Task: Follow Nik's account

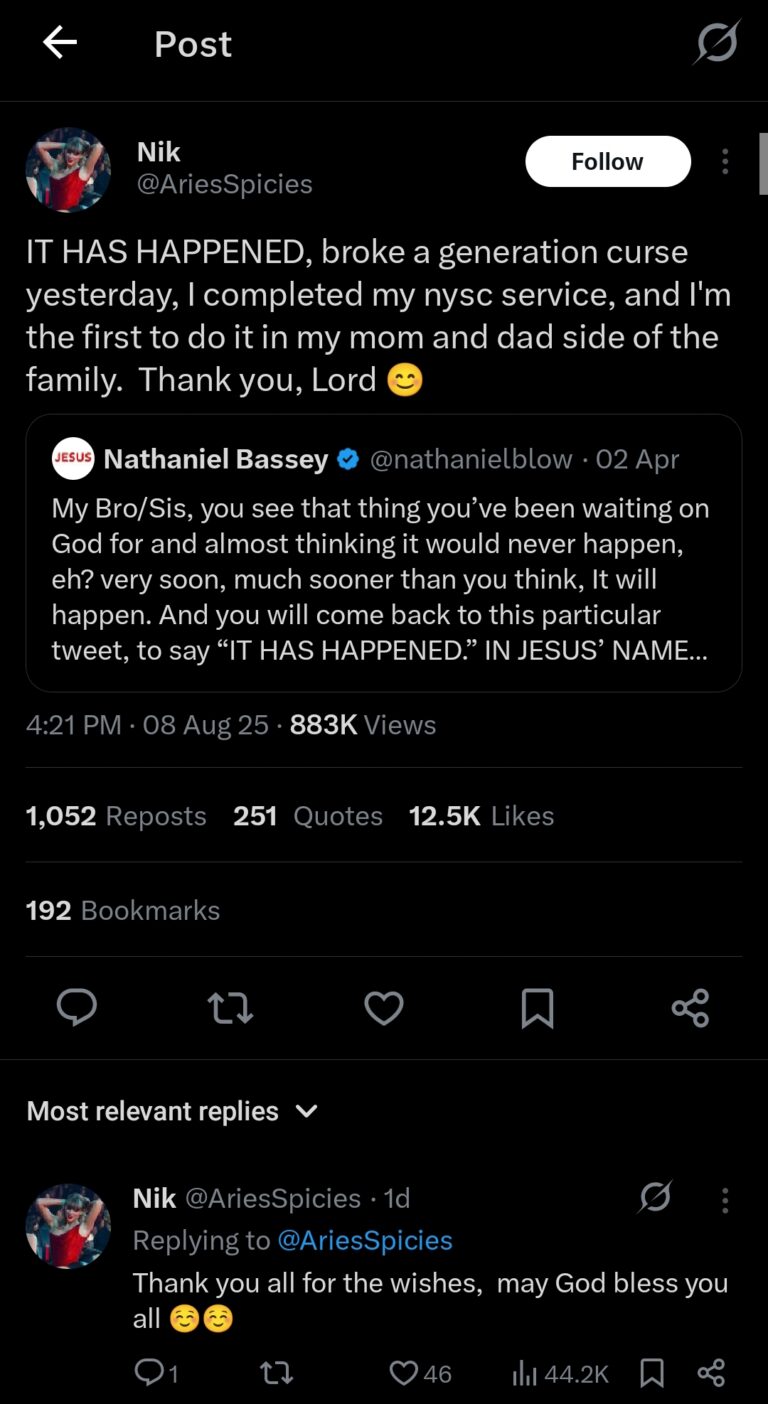Action: 607,161
